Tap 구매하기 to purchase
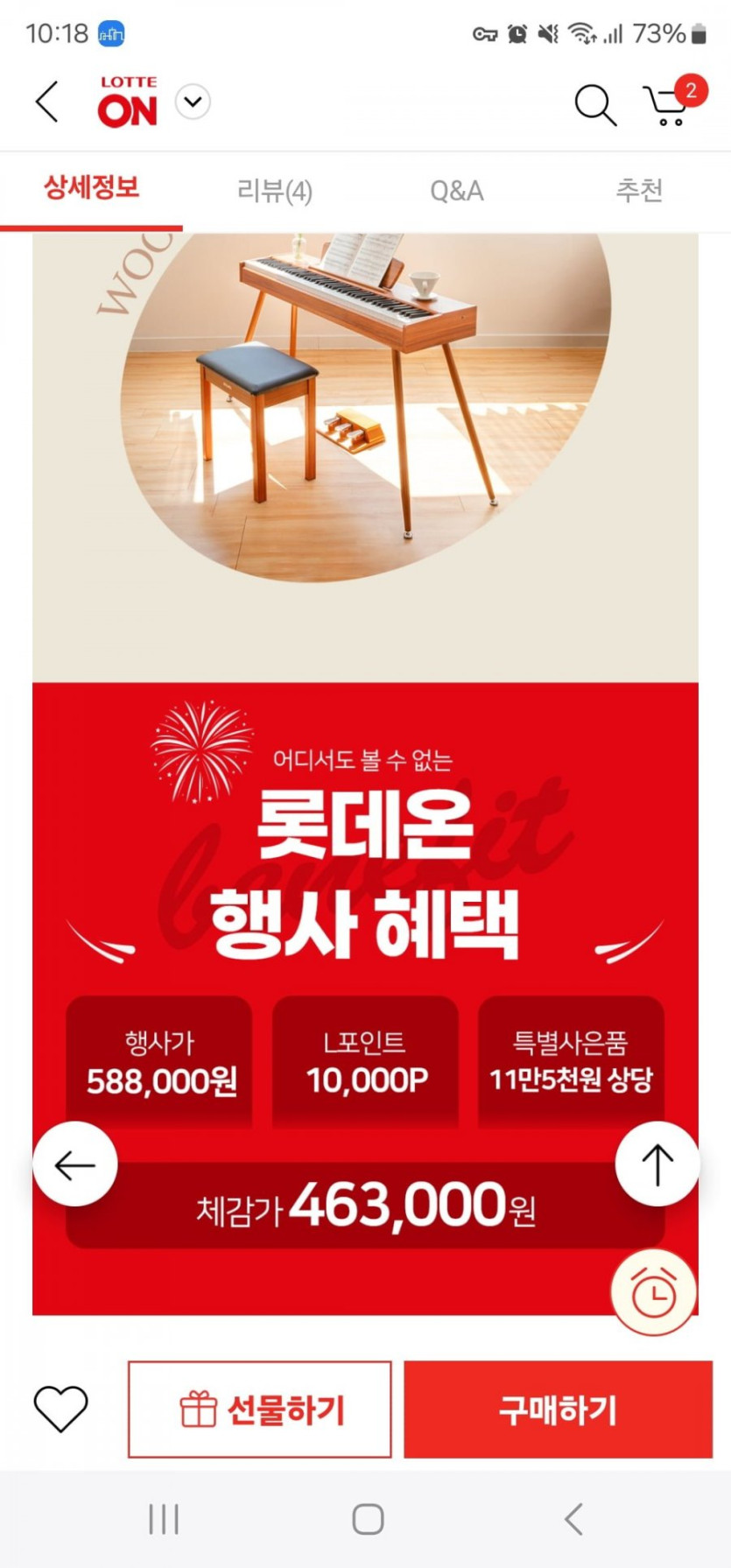The image size is (731, 1568). tap(559, 1410)
